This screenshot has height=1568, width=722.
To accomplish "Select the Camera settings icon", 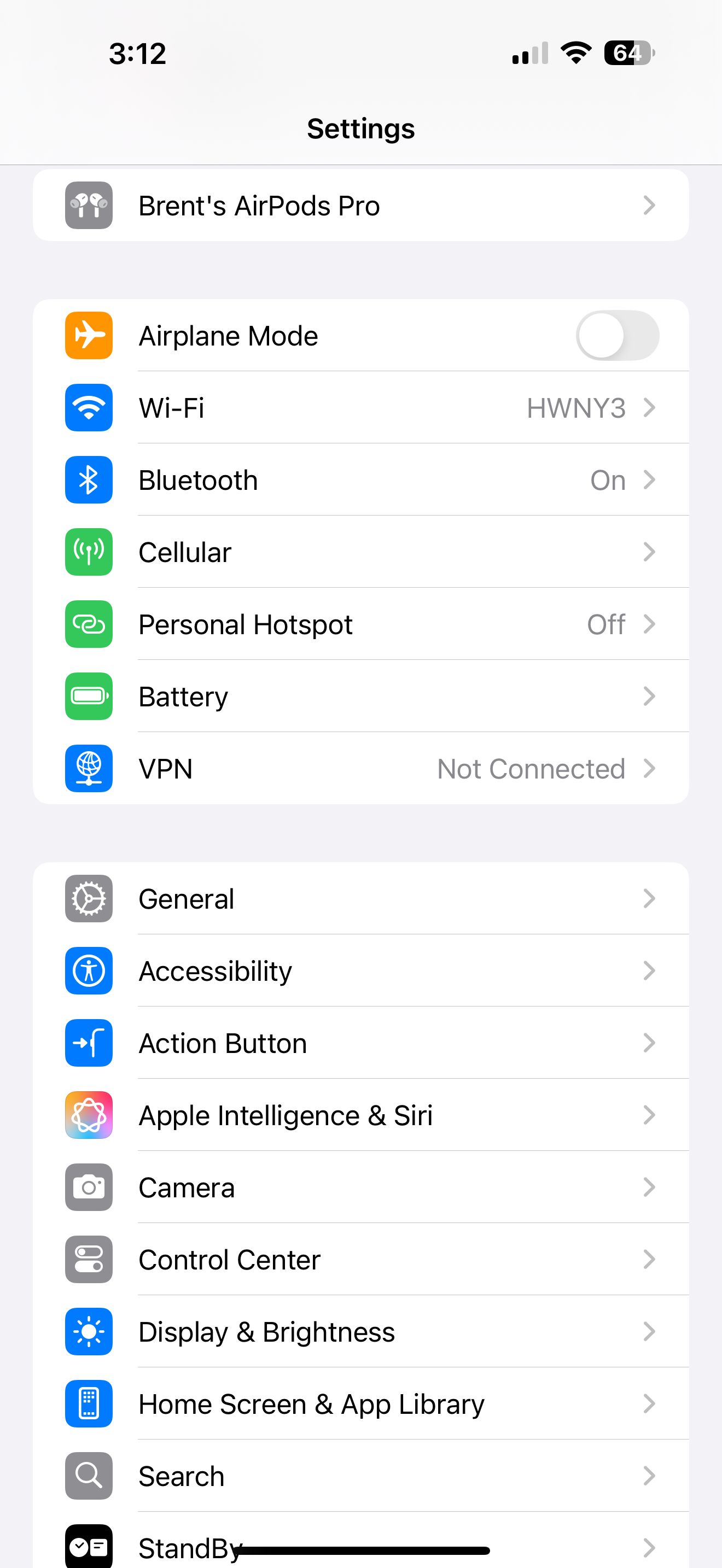I will [88, 1187].
